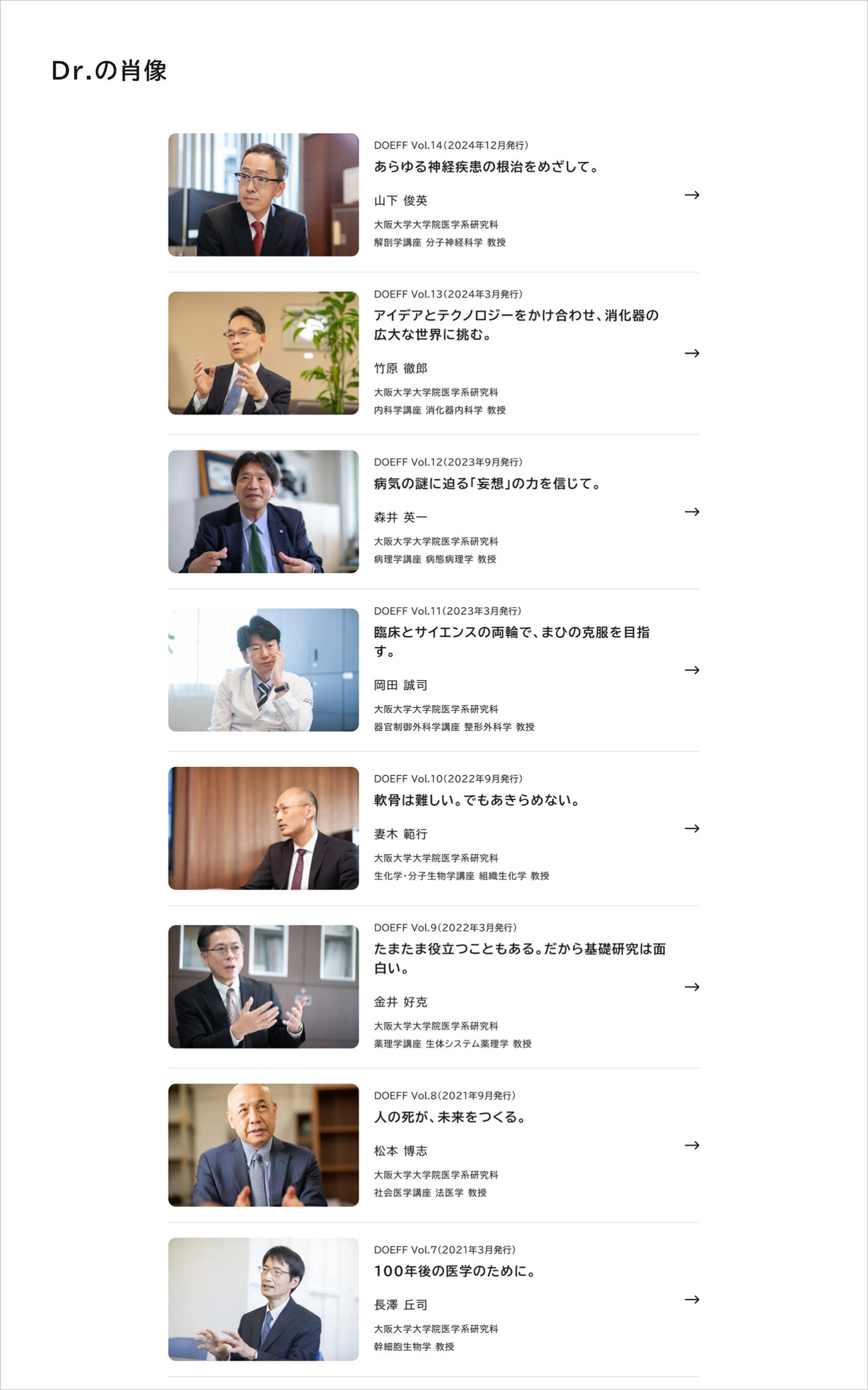The width and height of the screenshot is (868, 1390).
Task: Open the DOEFF Vol.10 cartilage article
Action: click(x=477, y=800)
